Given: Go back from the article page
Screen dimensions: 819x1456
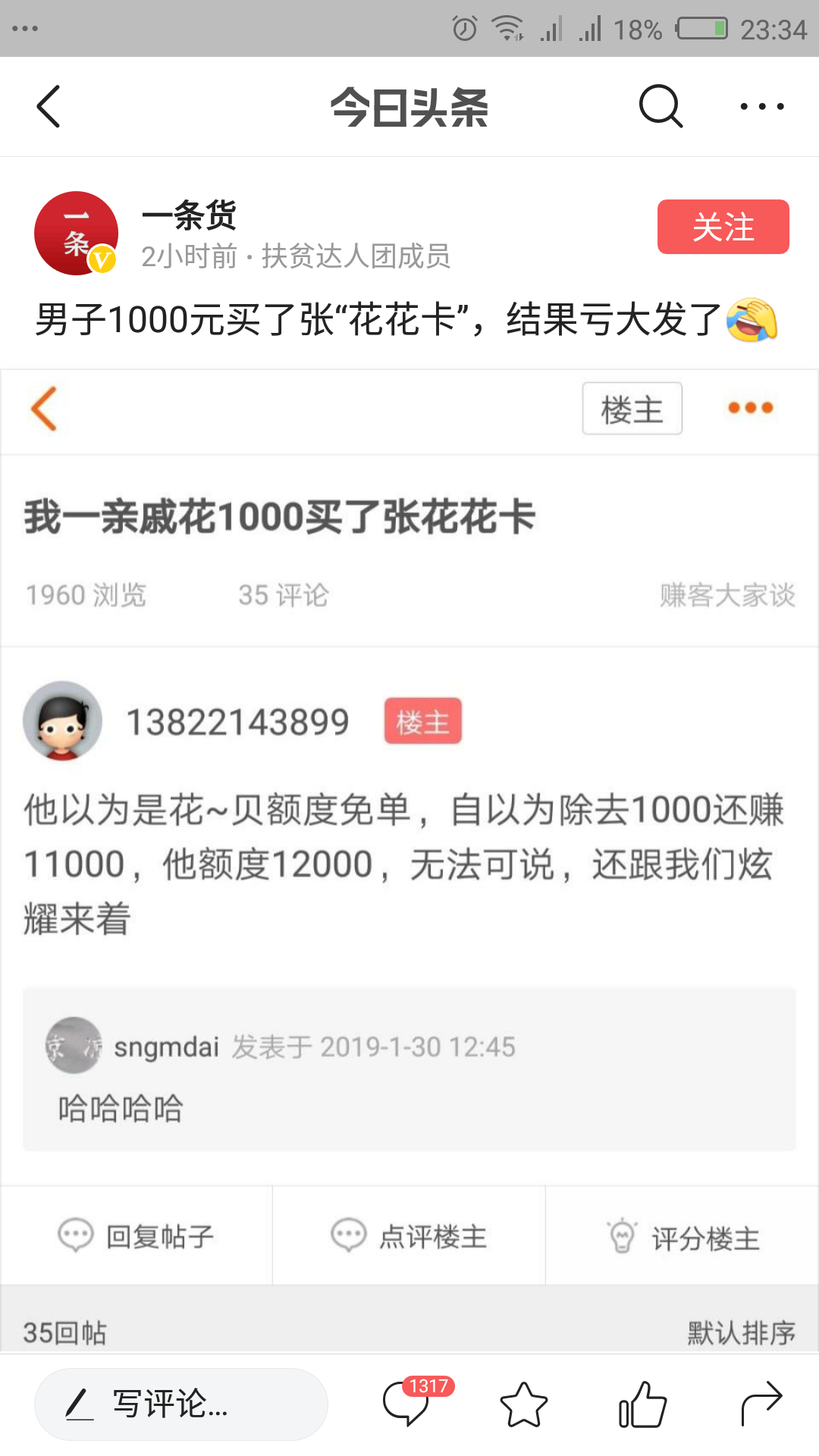Looking at the screenshot, I should coord(49,106).
